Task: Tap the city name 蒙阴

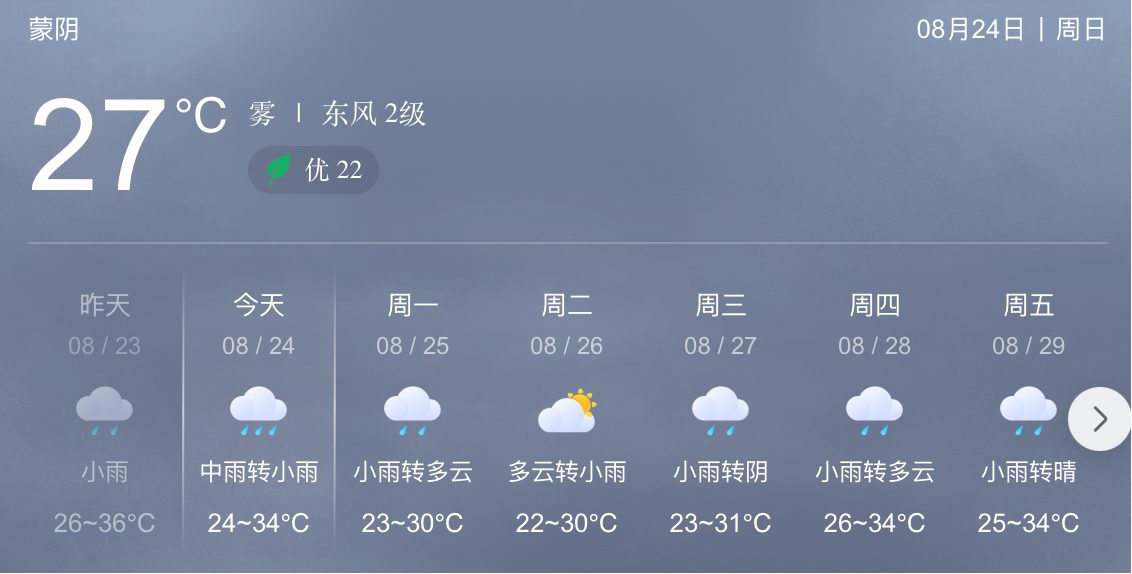Action: tap(54, 30)
